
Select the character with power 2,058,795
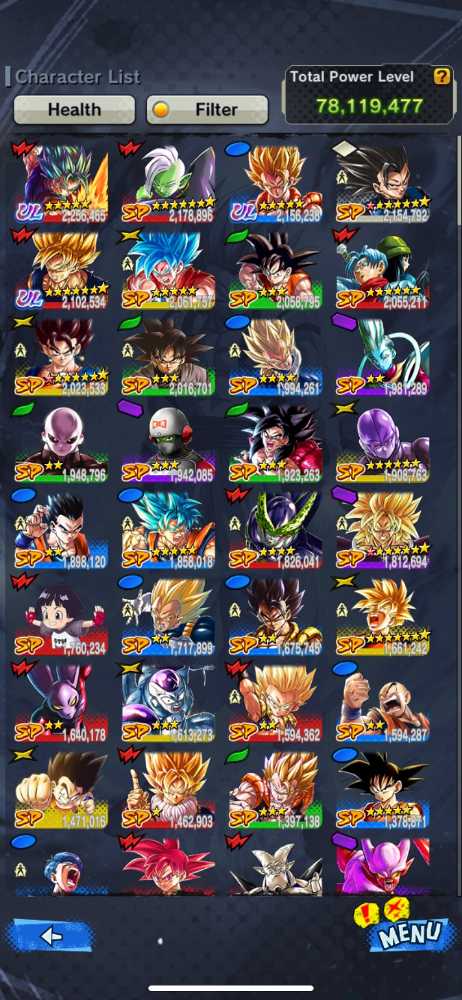coord(276,268)
